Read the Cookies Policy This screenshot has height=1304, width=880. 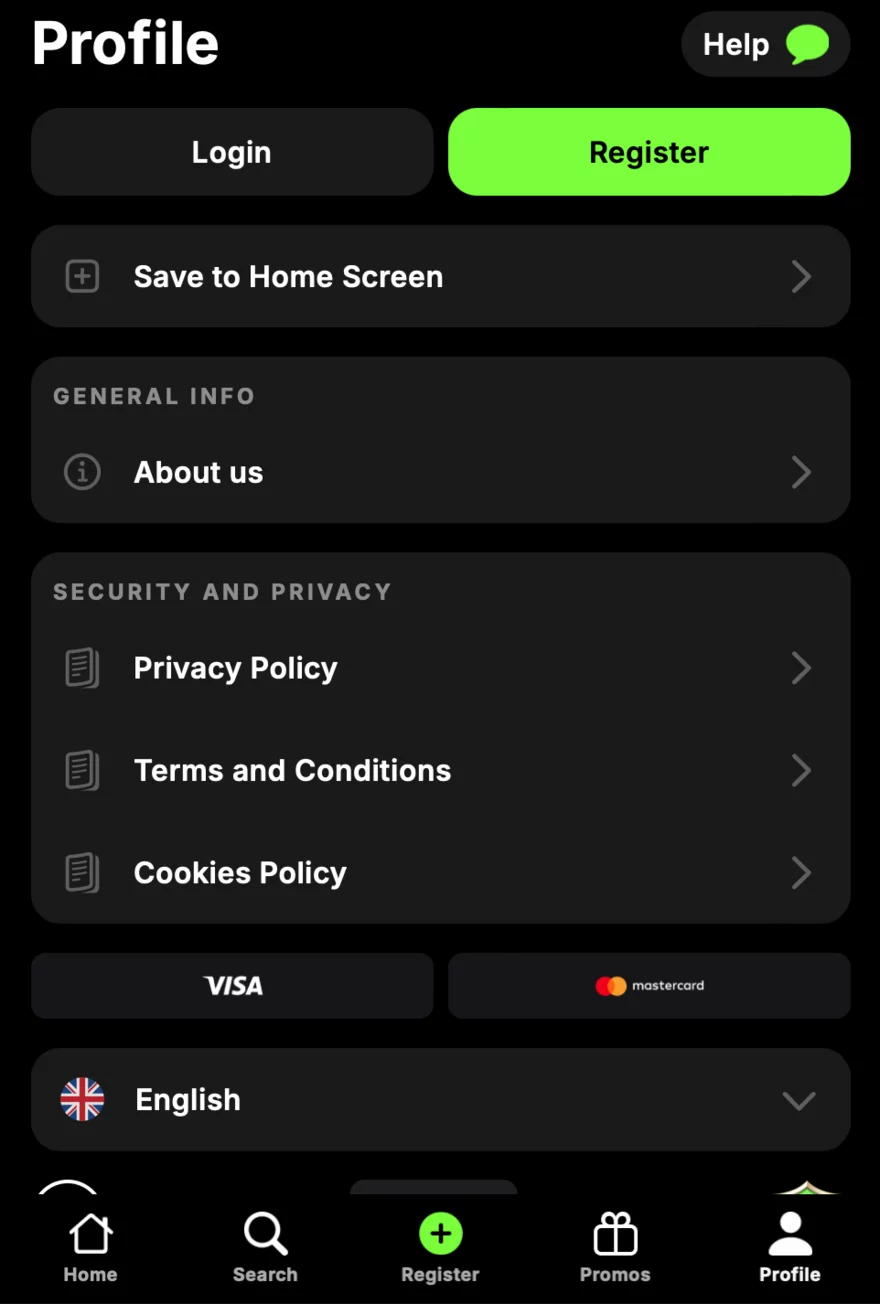(x=440, y=873)
